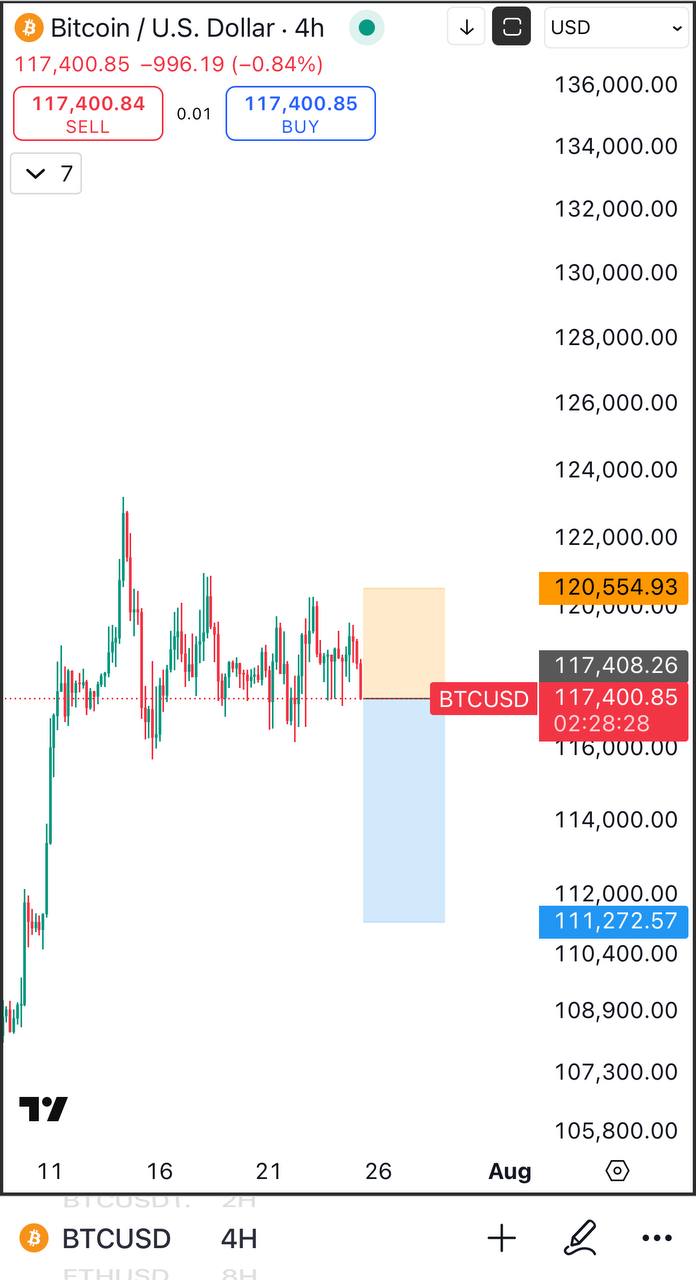Tap the green market status dot
696x1280 pixels.
367,28
